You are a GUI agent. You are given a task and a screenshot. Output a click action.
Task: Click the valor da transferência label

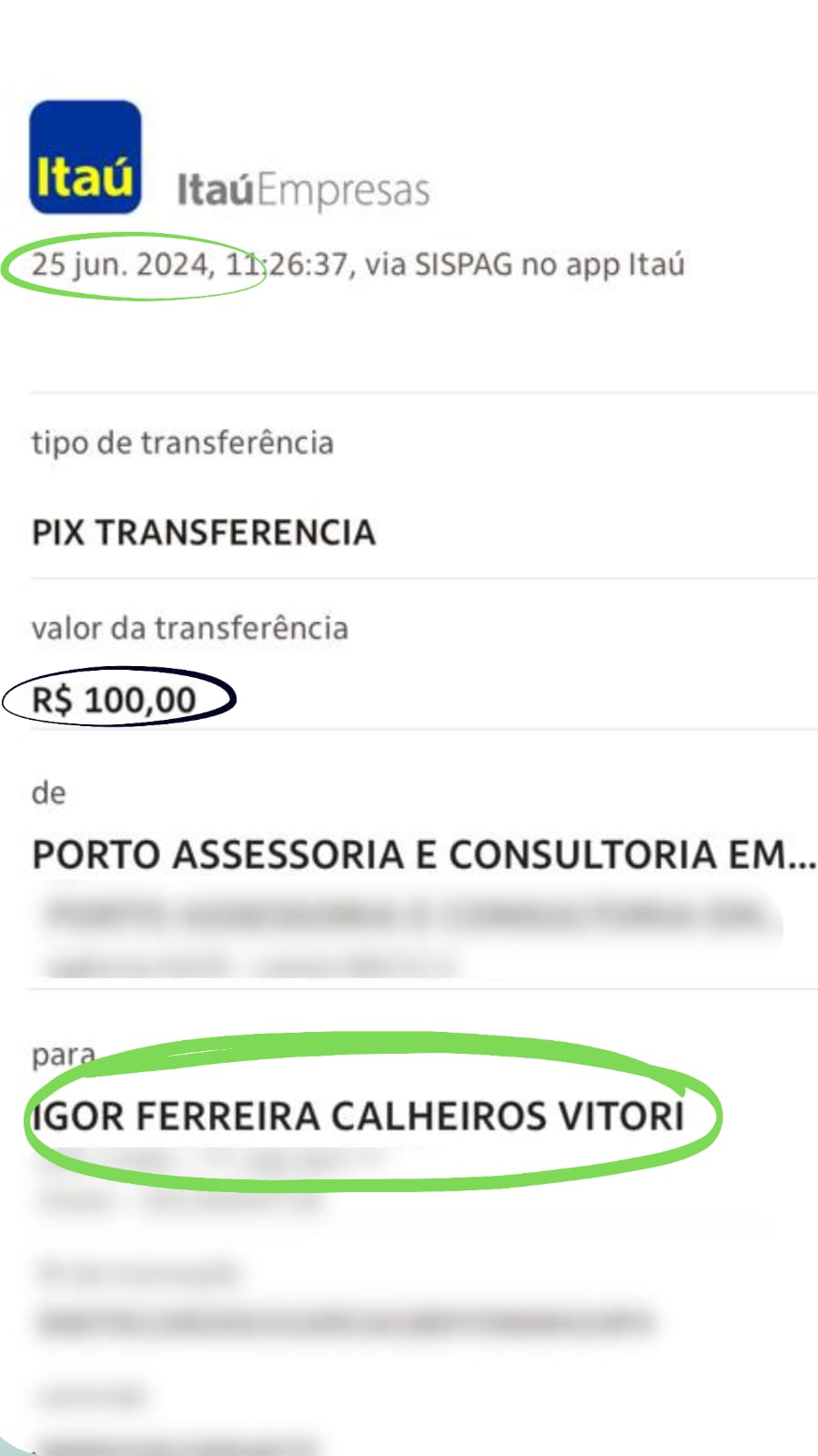click(191, 628)
